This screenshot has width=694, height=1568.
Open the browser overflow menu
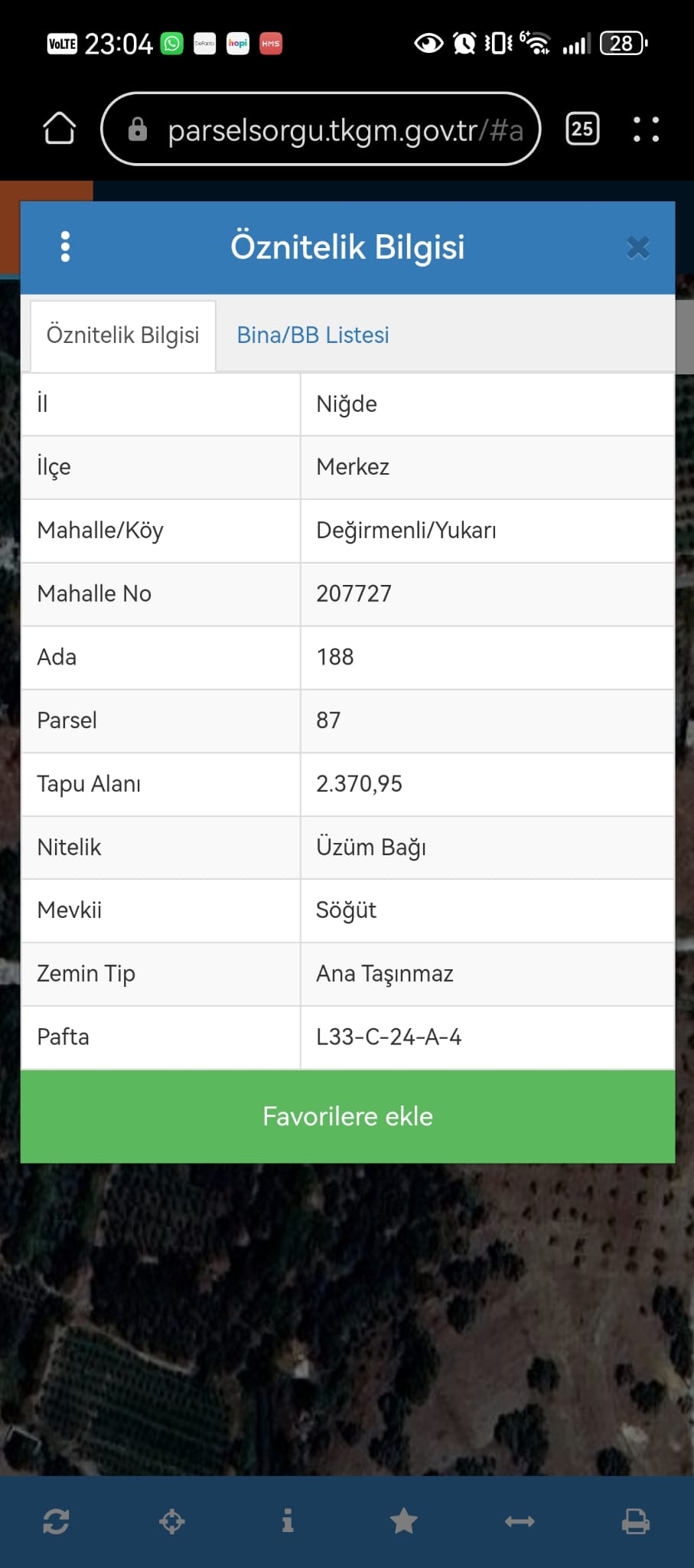point(647,129)
